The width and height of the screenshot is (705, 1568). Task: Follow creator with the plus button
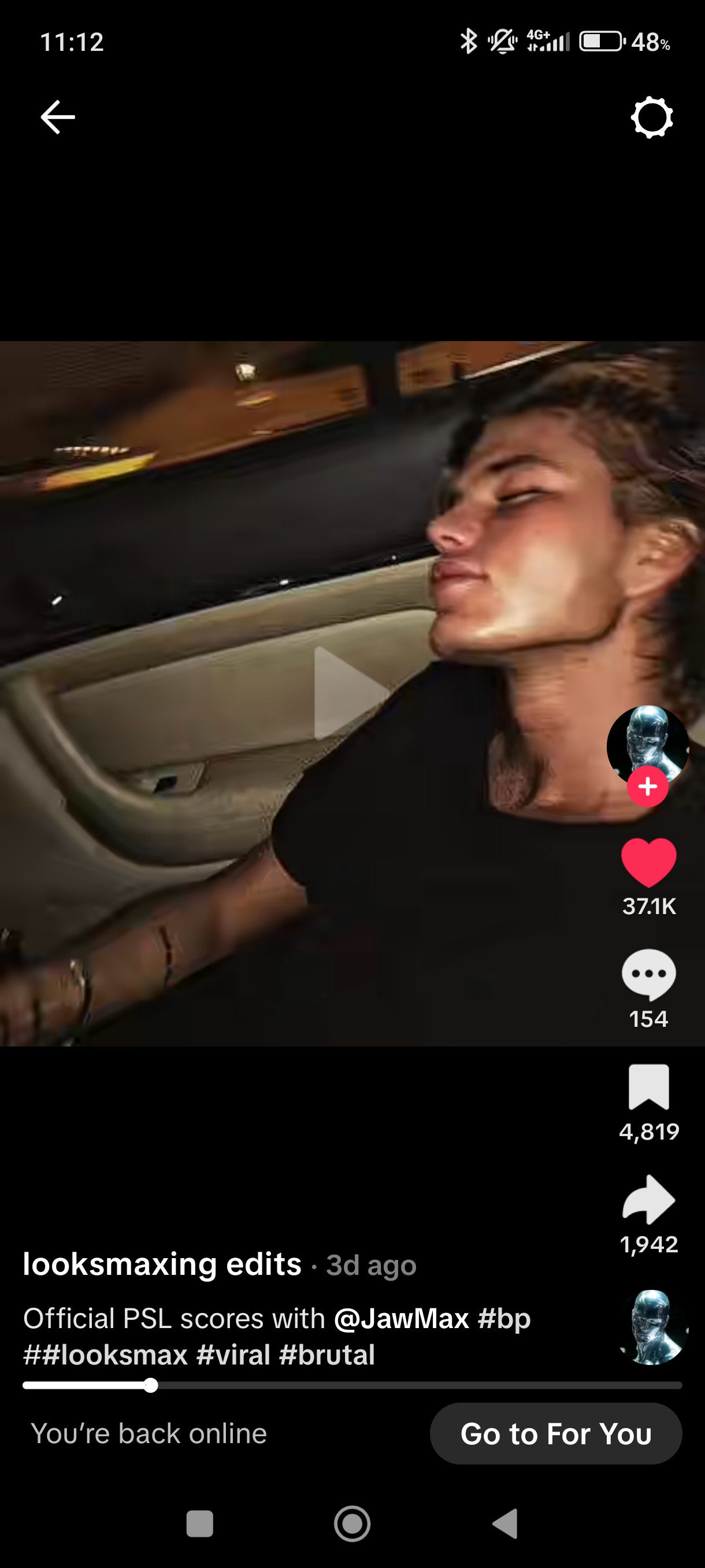[648, 787]
